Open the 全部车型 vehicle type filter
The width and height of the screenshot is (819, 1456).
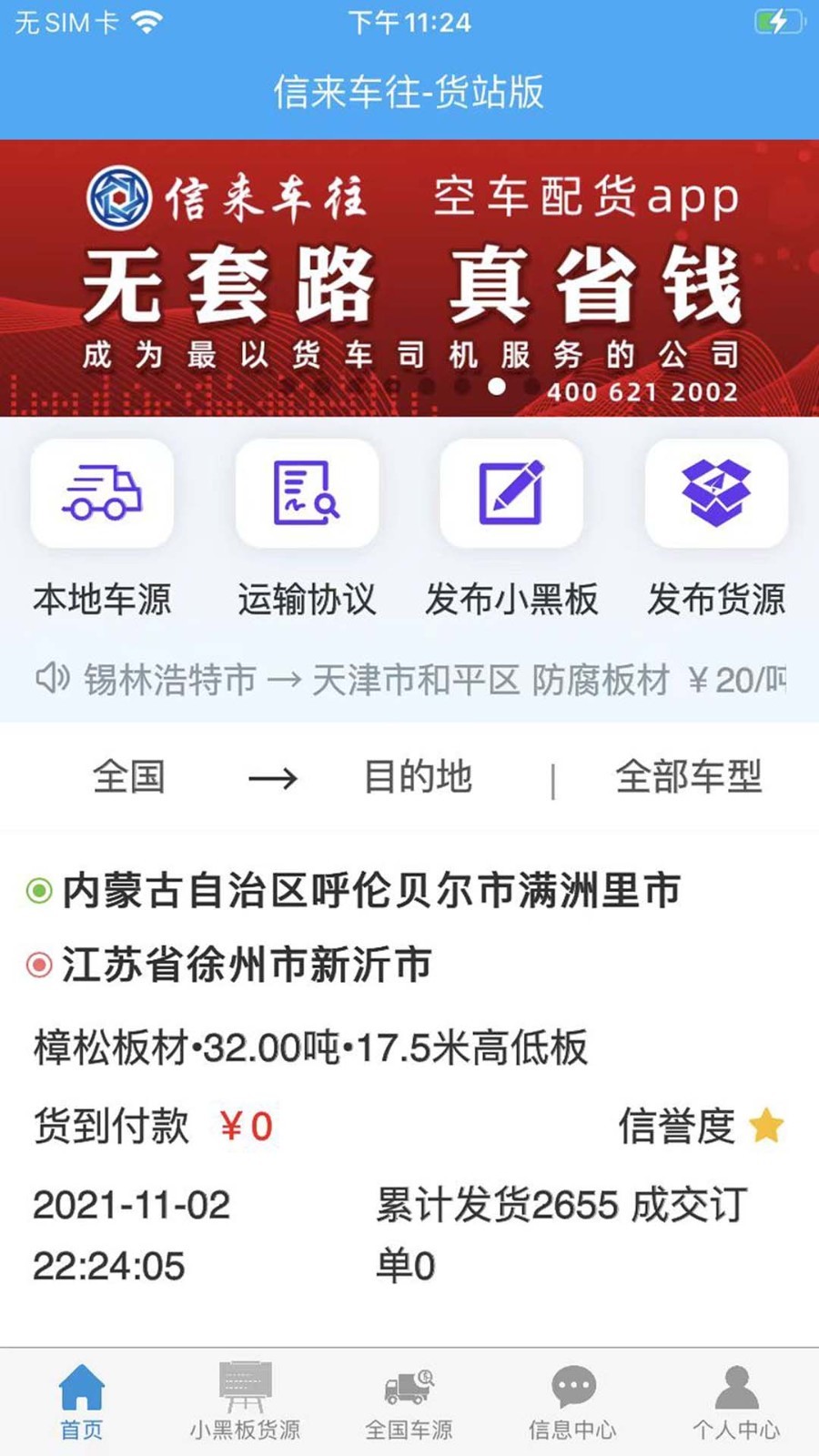coord(690,778)
